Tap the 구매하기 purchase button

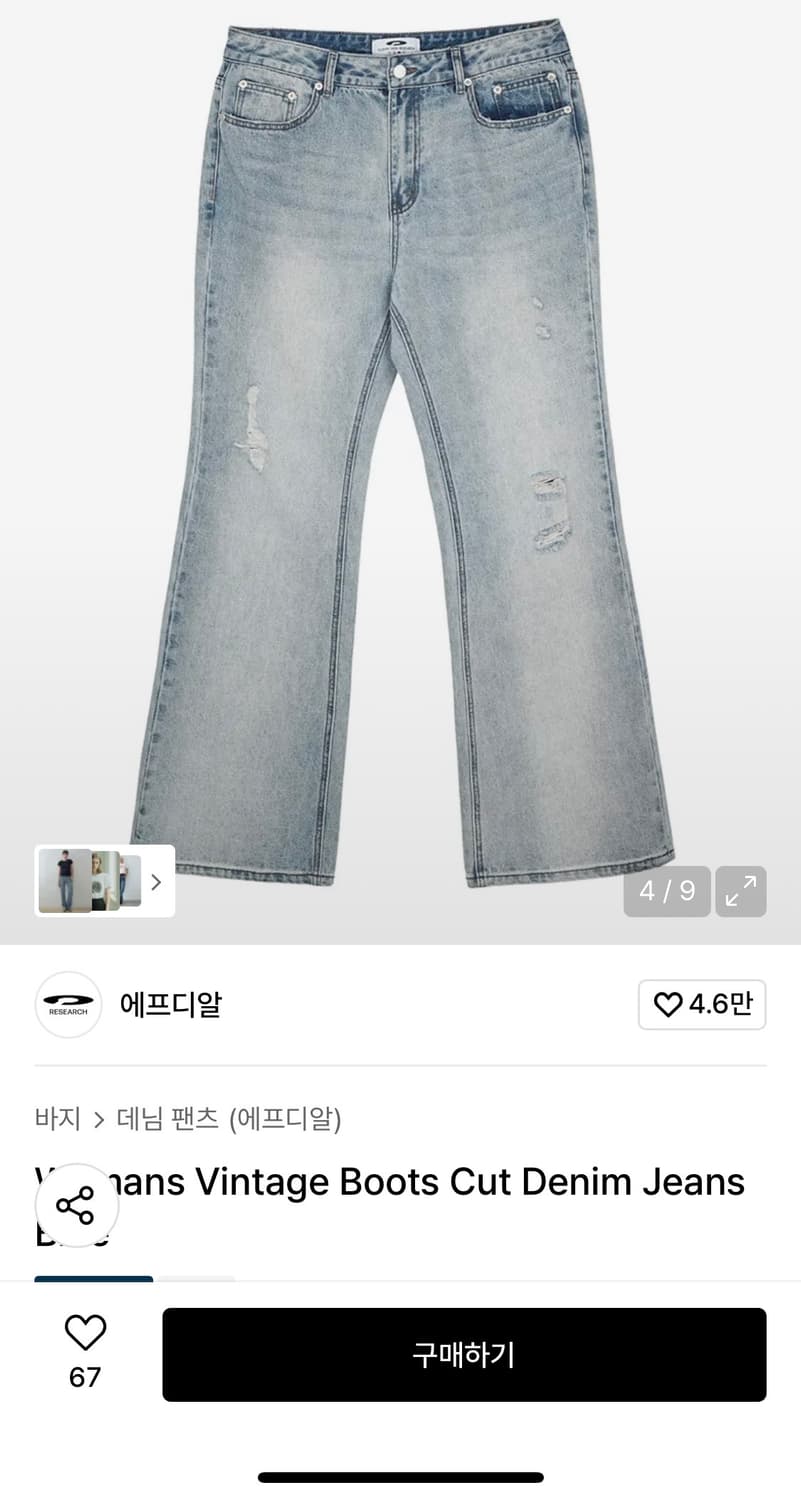464,1354
